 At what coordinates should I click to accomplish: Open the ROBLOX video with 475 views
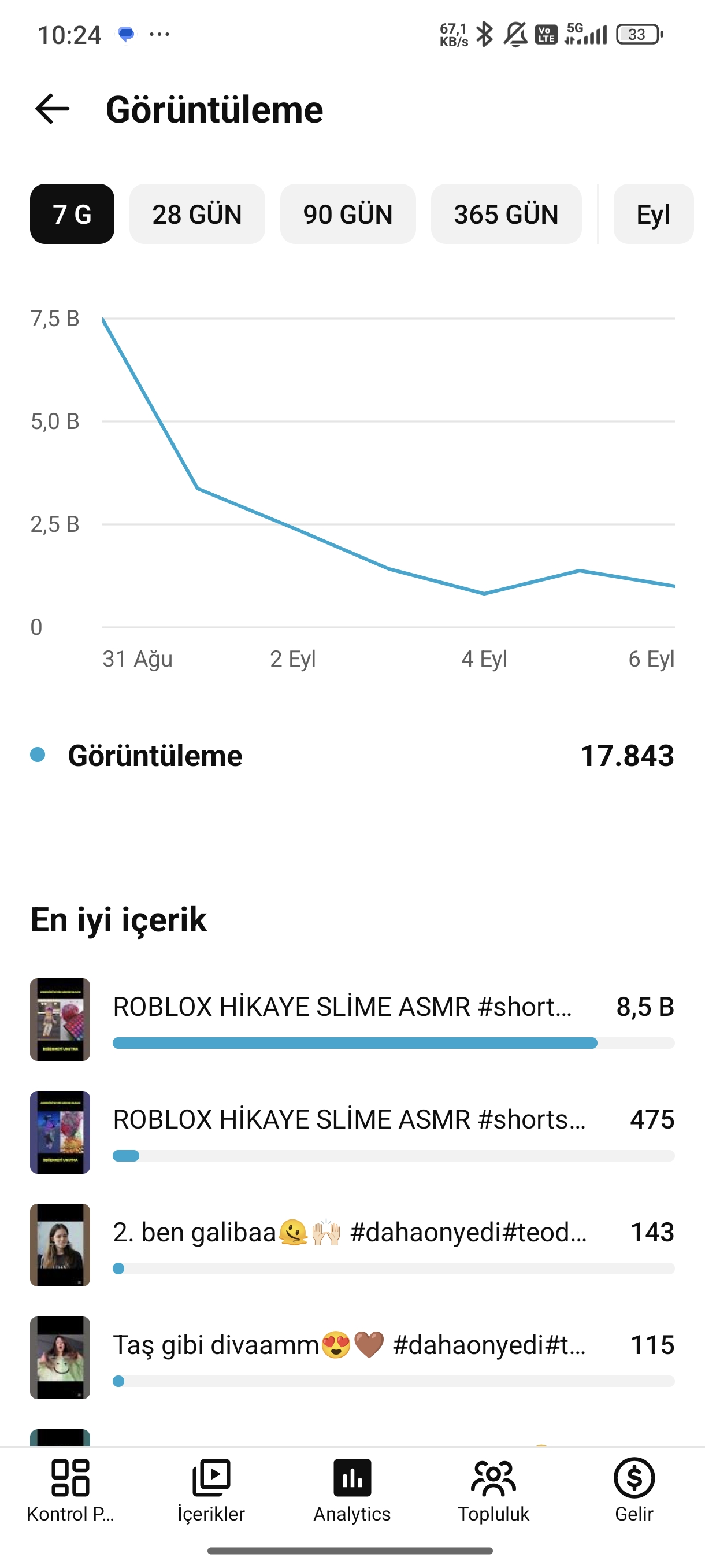(352, 1132)
